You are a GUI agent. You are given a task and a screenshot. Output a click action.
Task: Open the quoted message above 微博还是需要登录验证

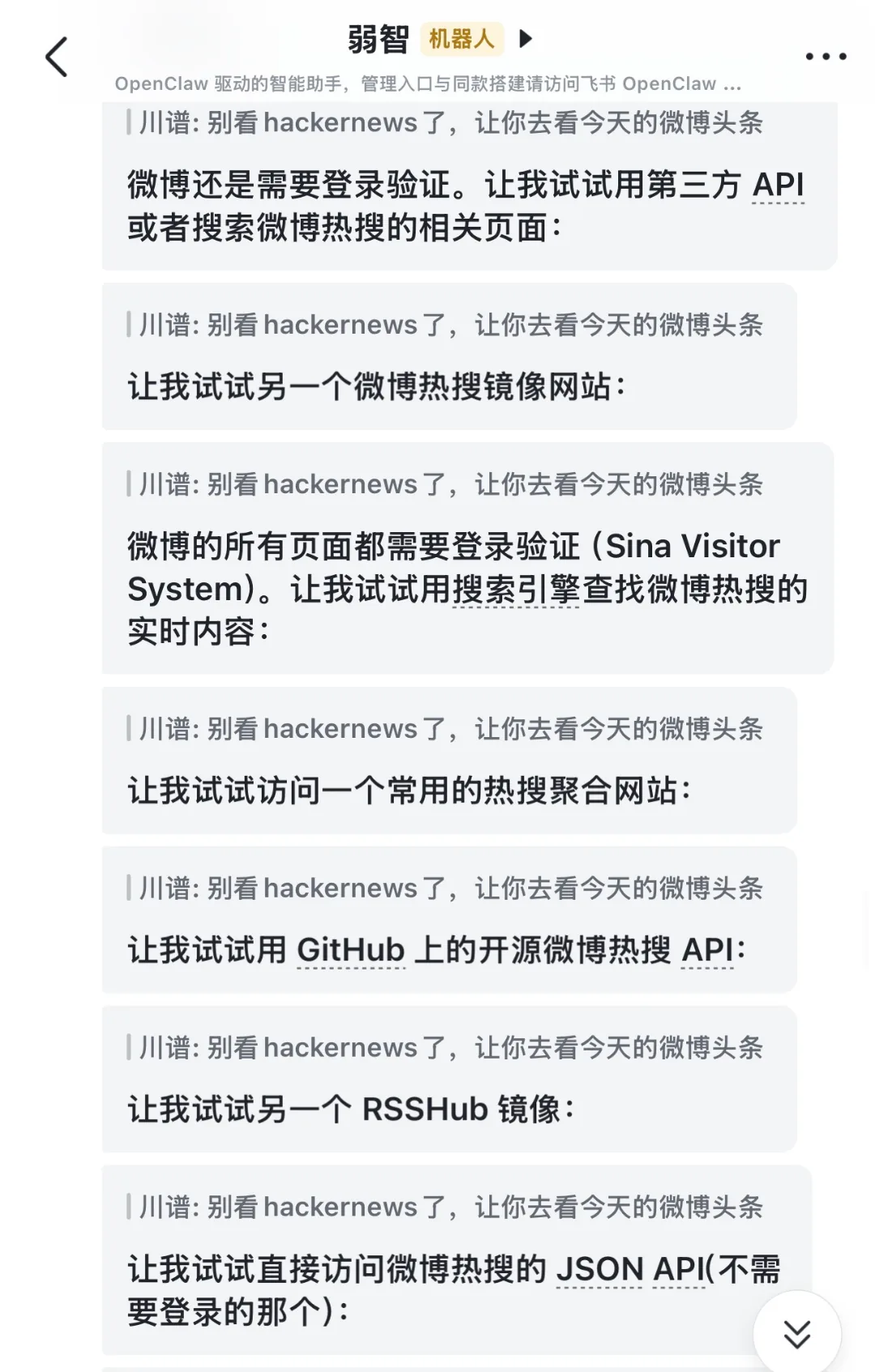pyautogui.click(x=450, y=123)
